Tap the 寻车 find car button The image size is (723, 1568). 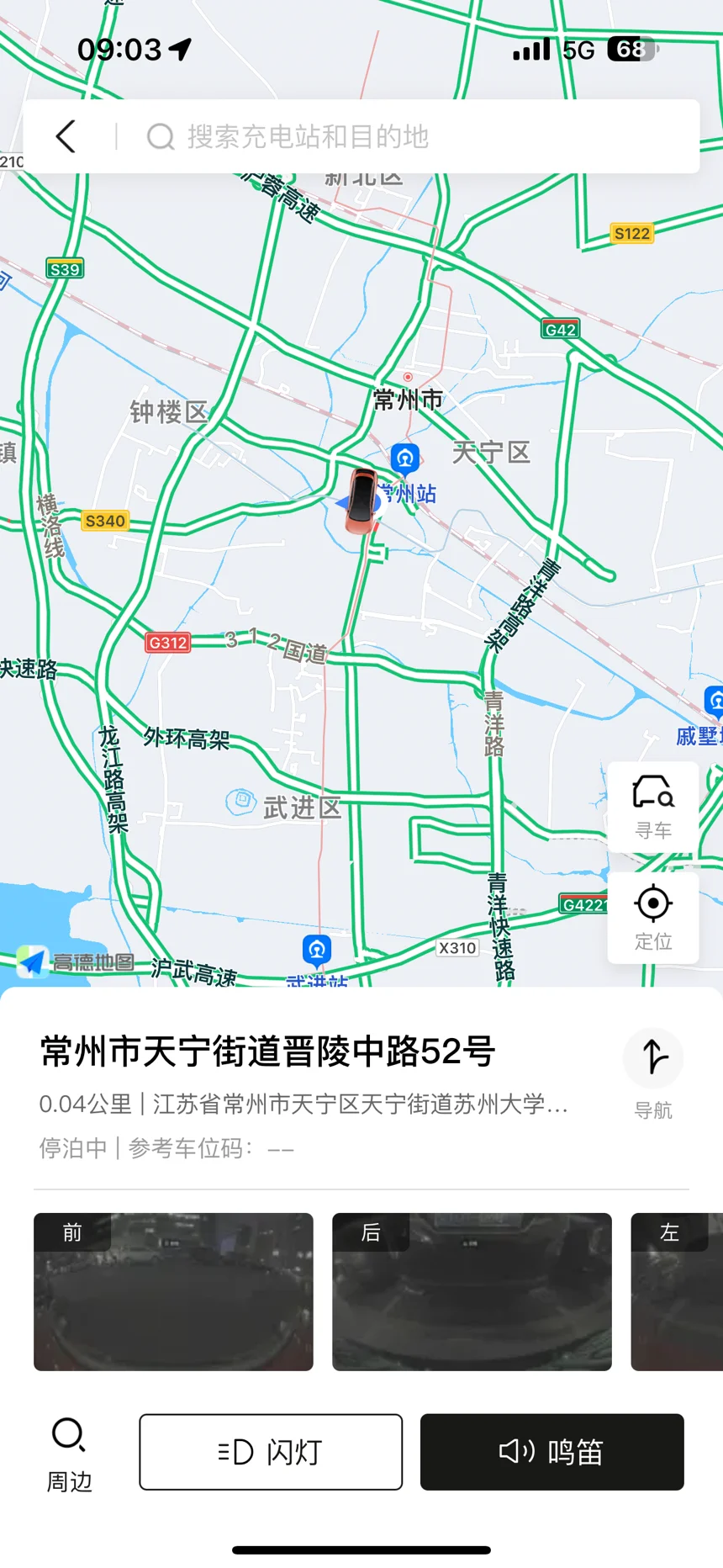653,807
